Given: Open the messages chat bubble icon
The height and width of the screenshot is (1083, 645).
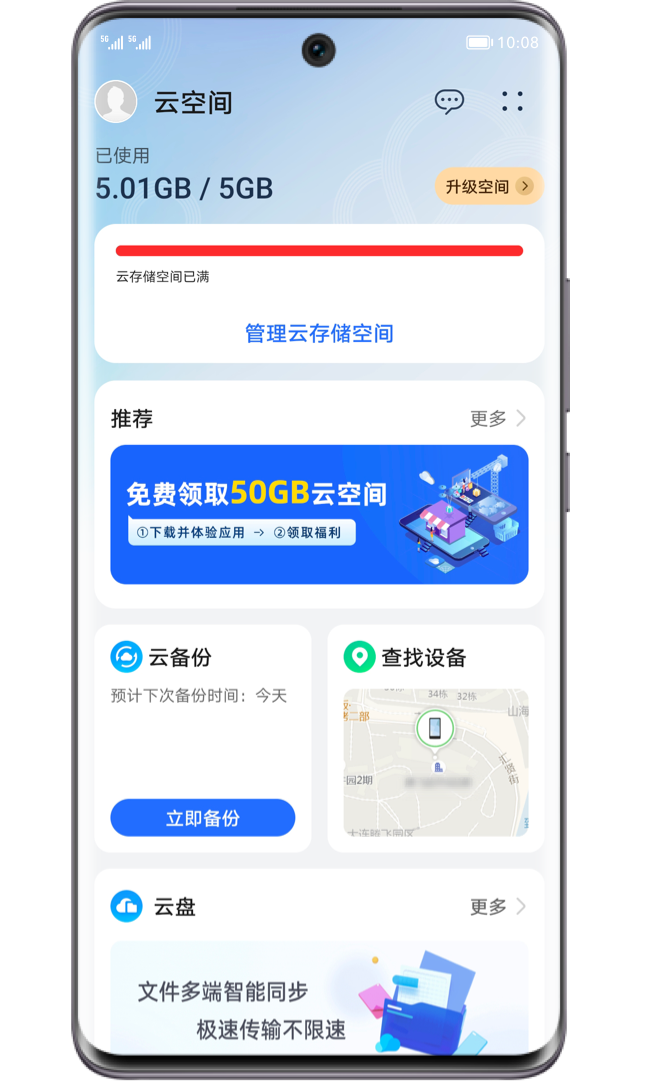Looking at the screenshot, I should [449, 101].
